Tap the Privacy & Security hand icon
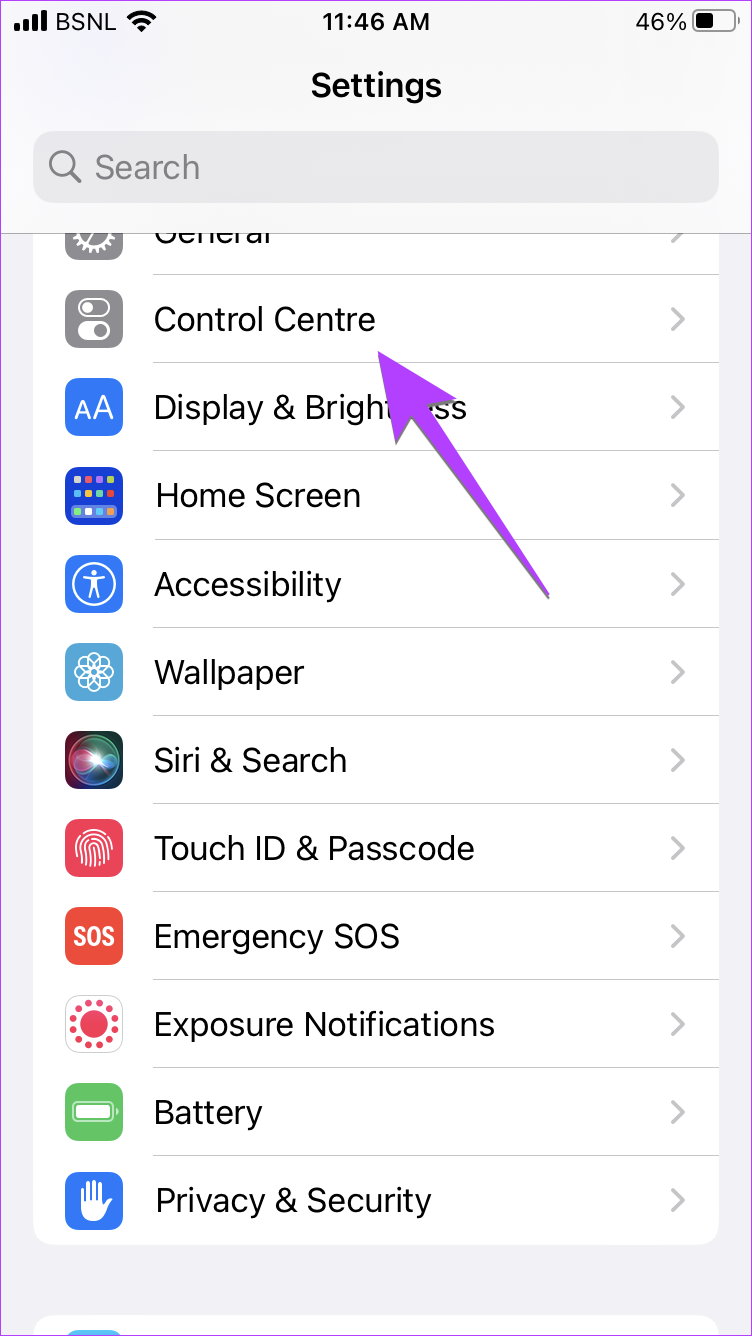Viewport: 752px width, 1336px height. point(93,1200)
